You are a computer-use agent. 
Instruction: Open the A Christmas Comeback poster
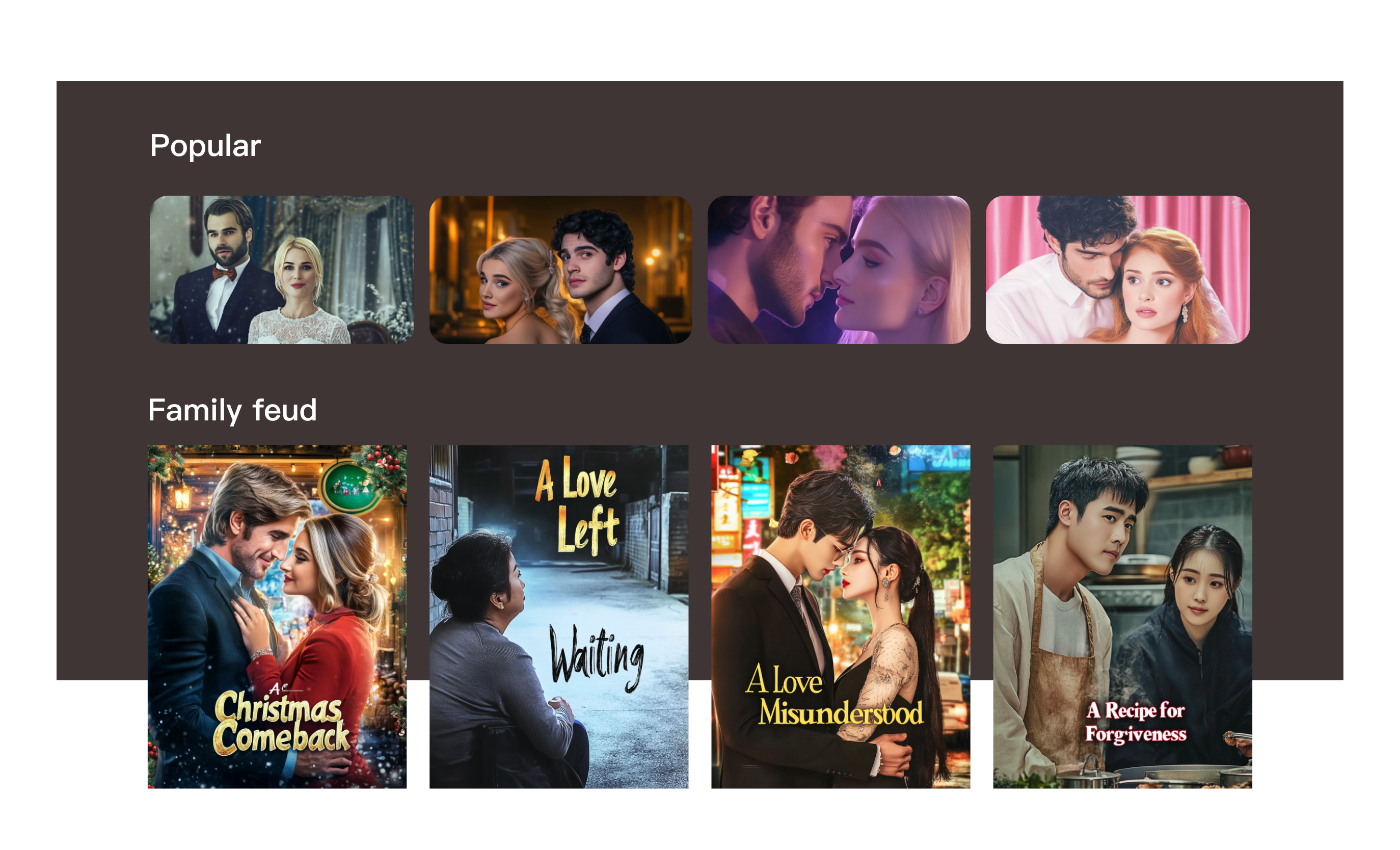tap(277, 616)
